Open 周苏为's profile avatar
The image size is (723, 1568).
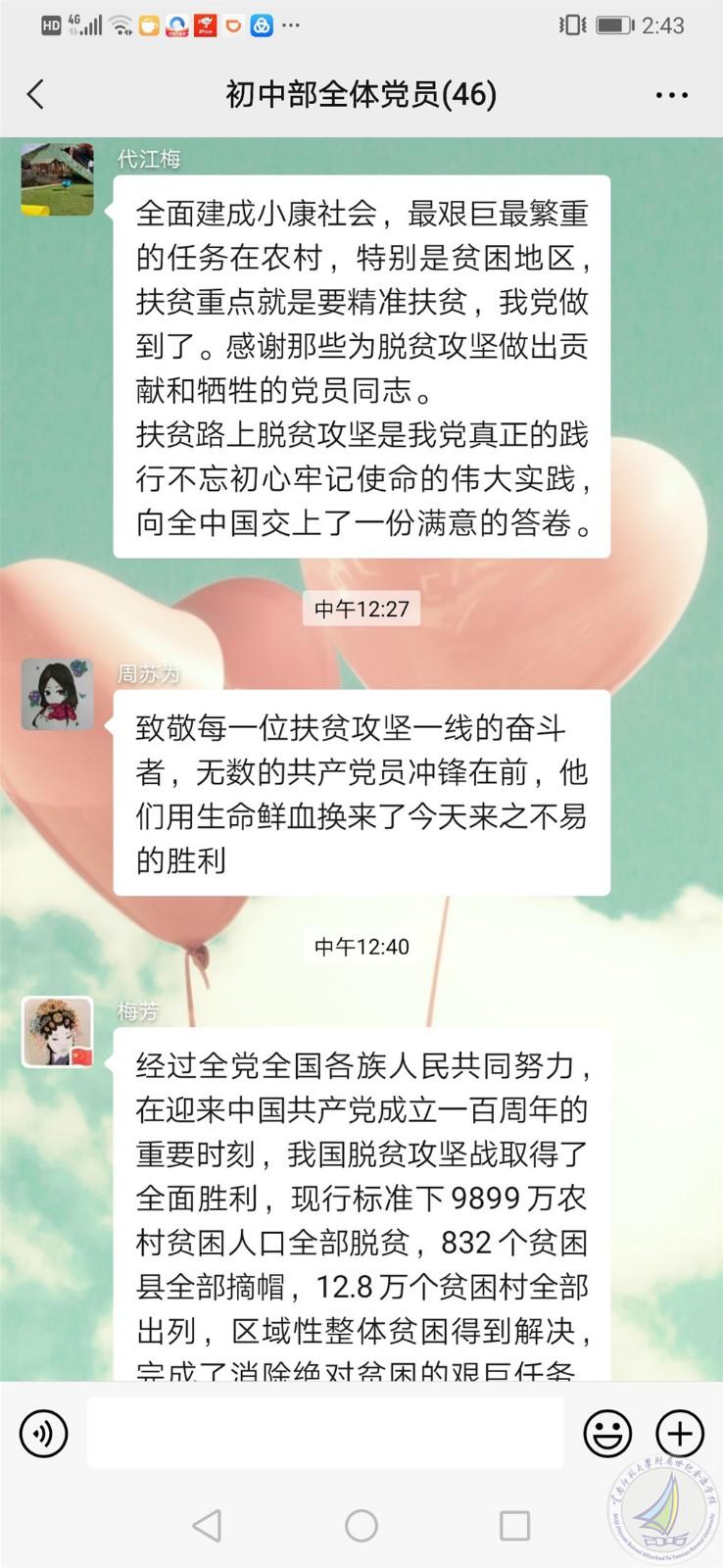(x=58, y=694)
